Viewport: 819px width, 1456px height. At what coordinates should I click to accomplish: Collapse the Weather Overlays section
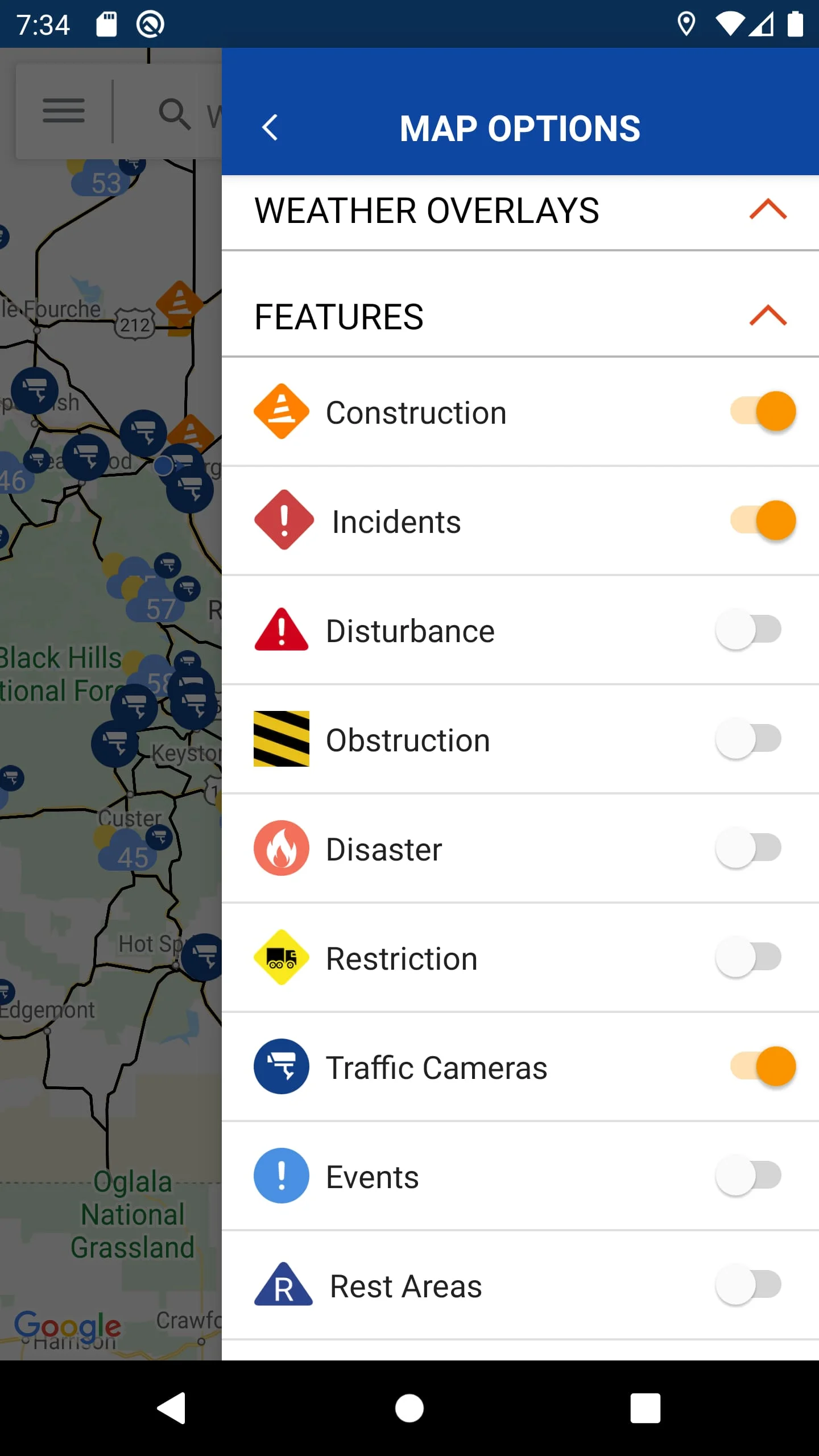coord(767,210)
